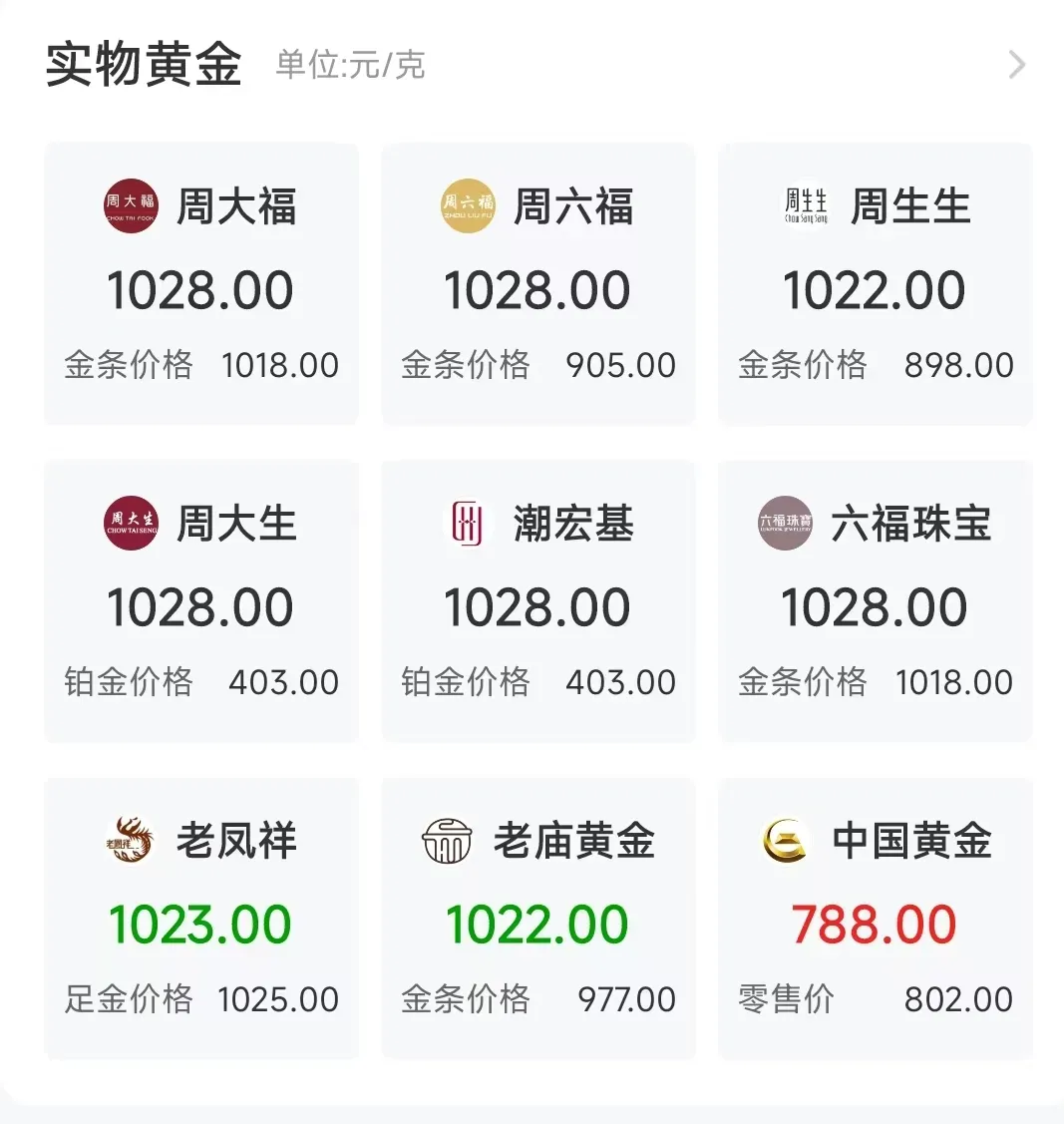Click the 六福珠宝 Lukfook logo icon
Screen dimensions: 1064x1124
pos(784,523)
